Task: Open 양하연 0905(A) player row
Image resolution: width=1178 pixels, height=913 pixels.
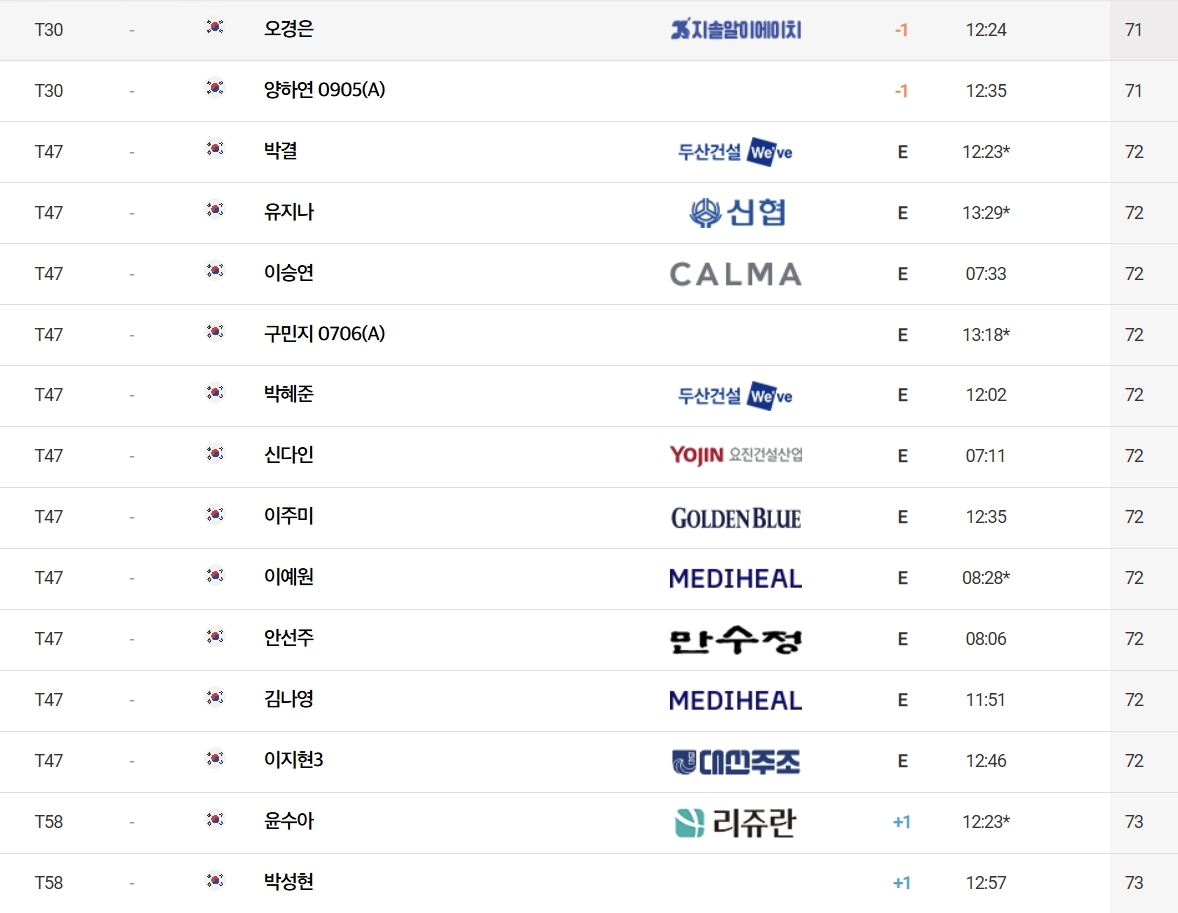Action: 589,91
